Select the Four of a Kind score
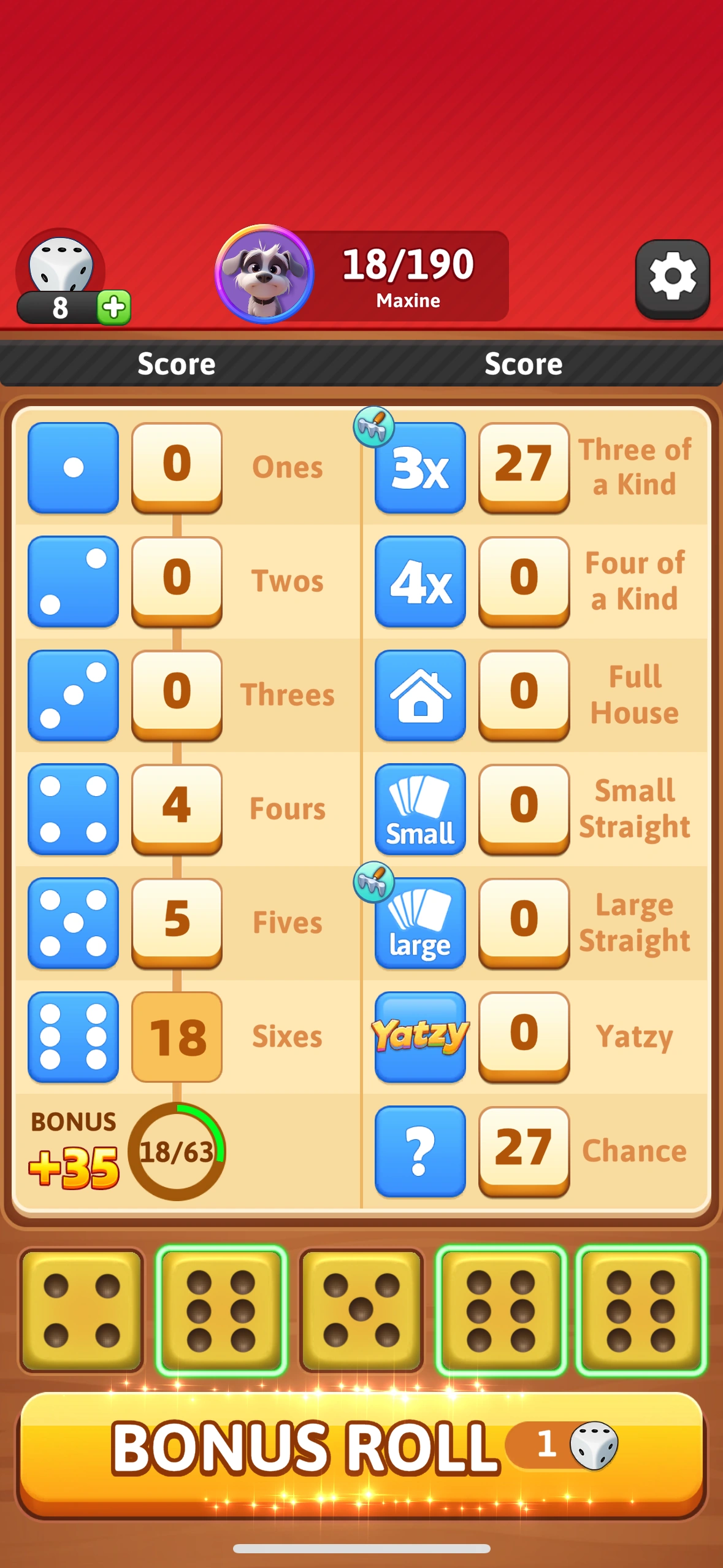723x1568 pixels. pos(524,580)
